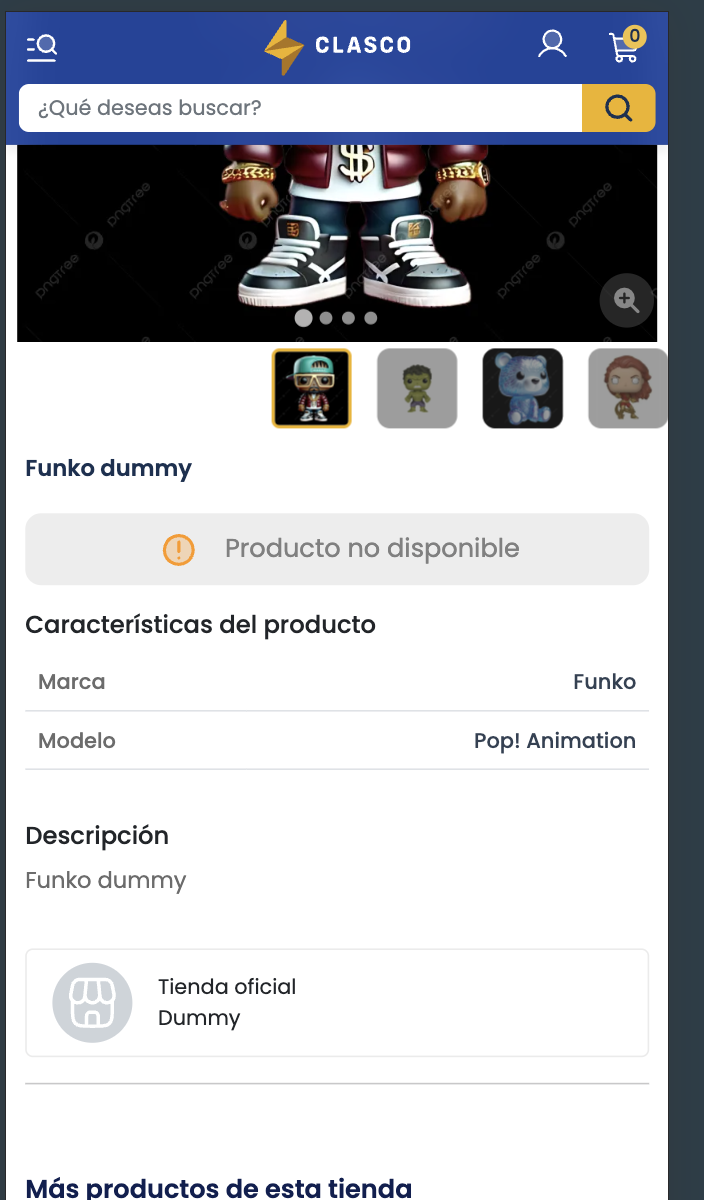Open the Tienda oficial Dummy store card
The width and height of the screenshot is (704, 1200).
[337, 1002]
